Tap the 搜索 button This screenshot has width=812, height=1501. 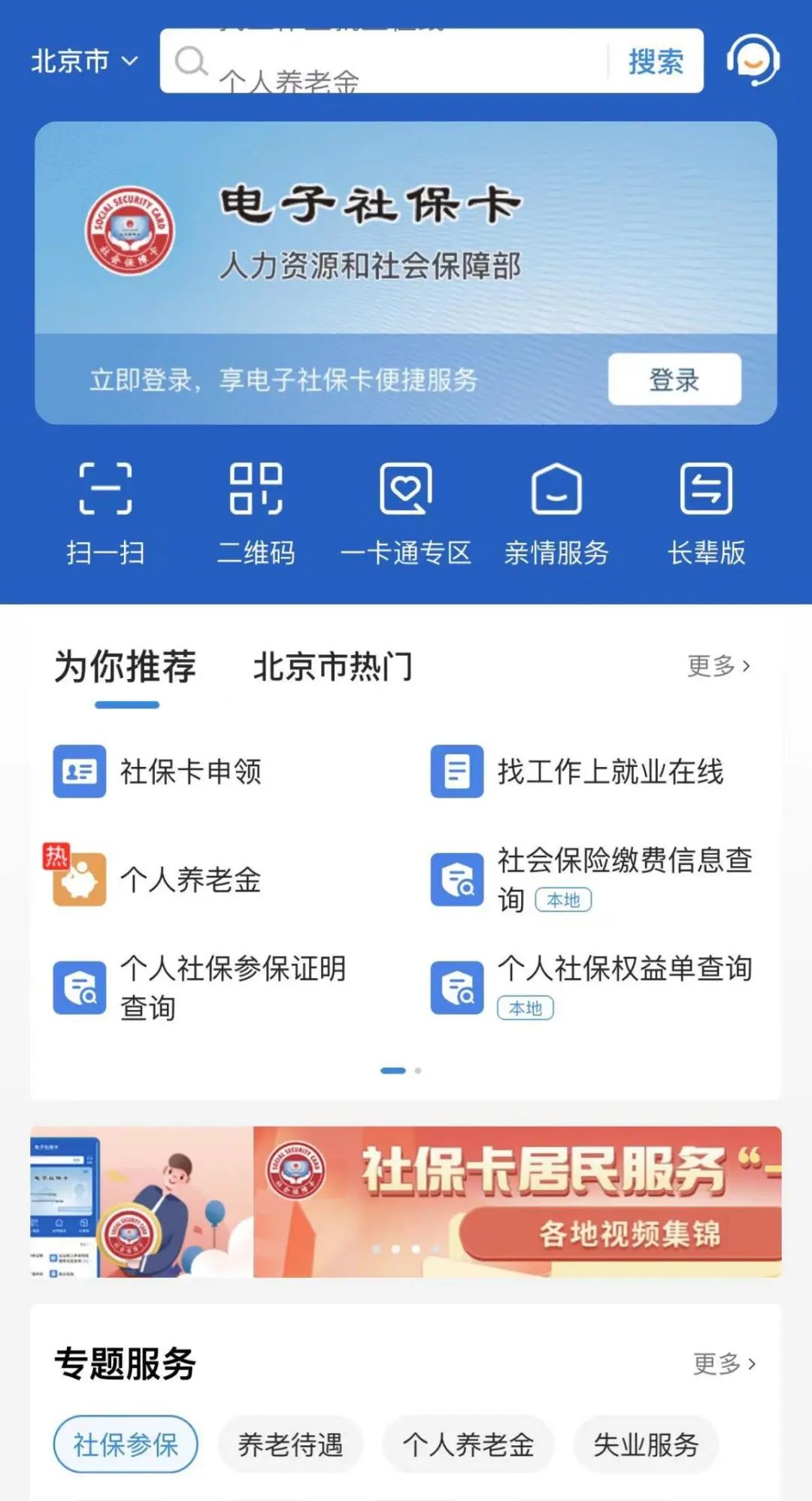(x=656, y=61)
